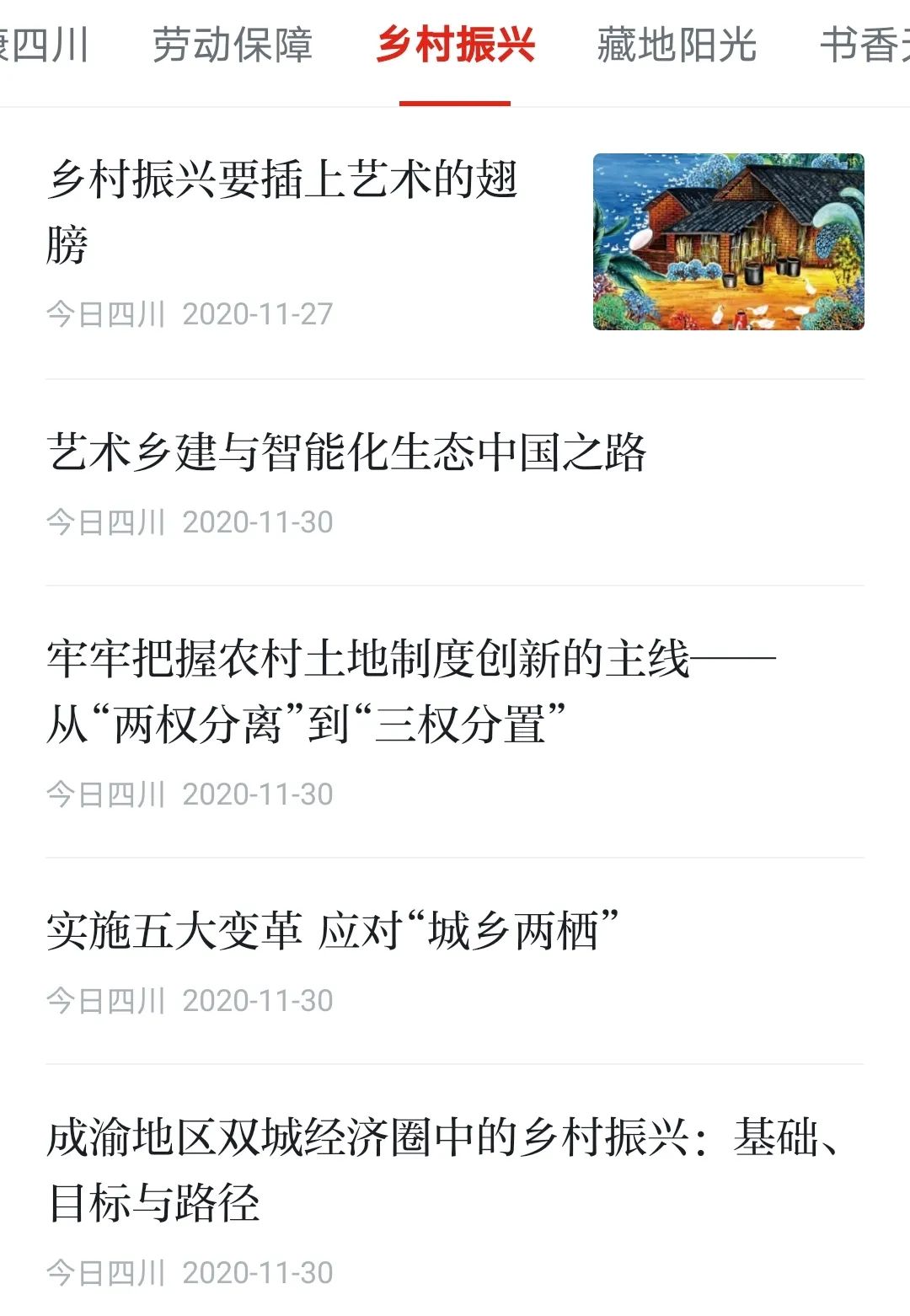Viewport: 910px width, 1316px height.
Task: Click date beside 今日四川 on second article
Action: click(x=259, y=522)
